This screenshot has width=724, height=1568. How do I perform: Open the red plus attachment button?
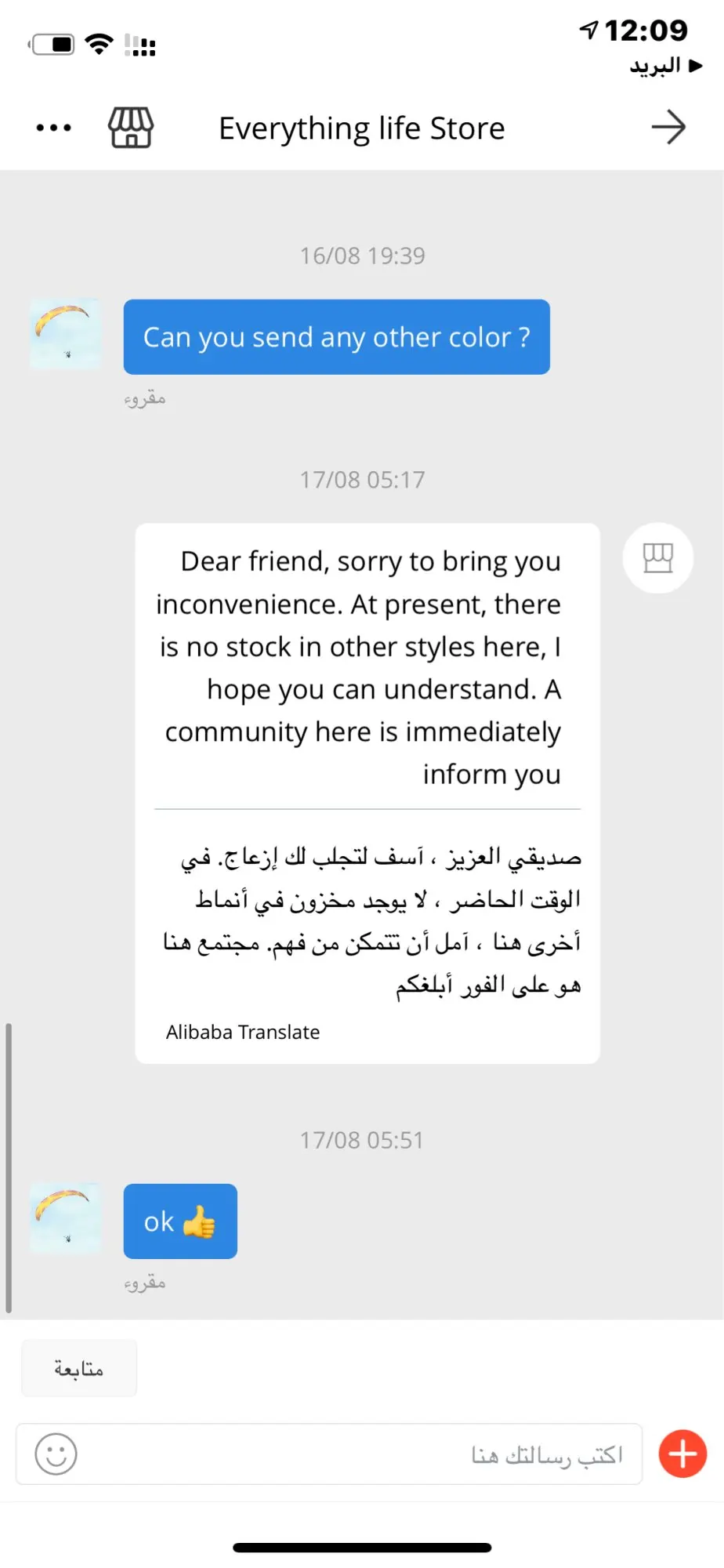click(x=682, y=1454)
